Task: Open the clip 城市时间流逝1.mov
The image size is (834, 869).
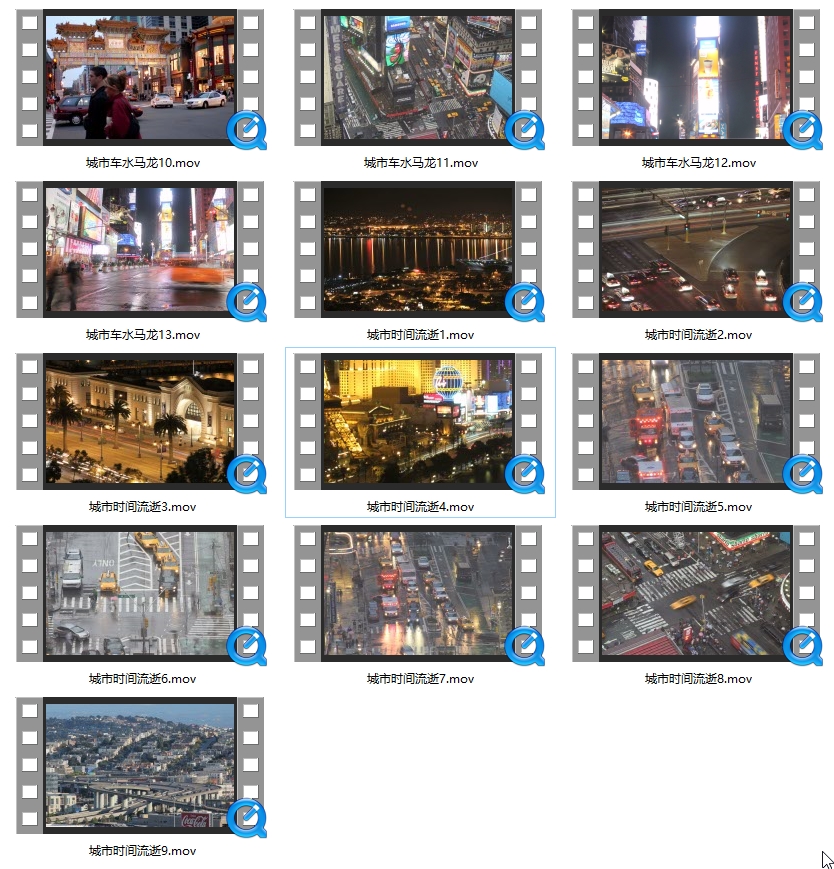Action: click(418, 249)
